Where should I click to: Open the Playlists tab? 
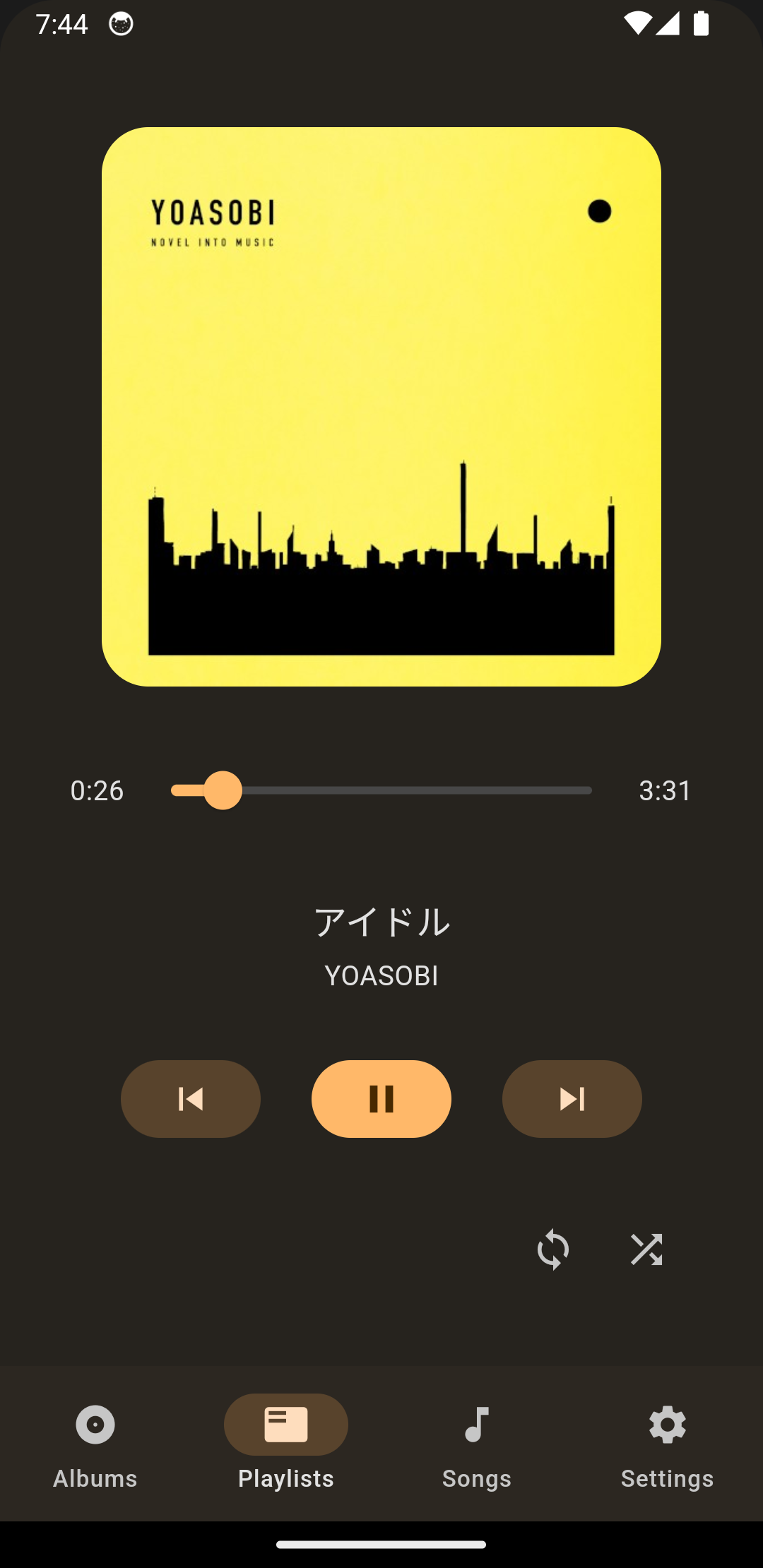286,1443
